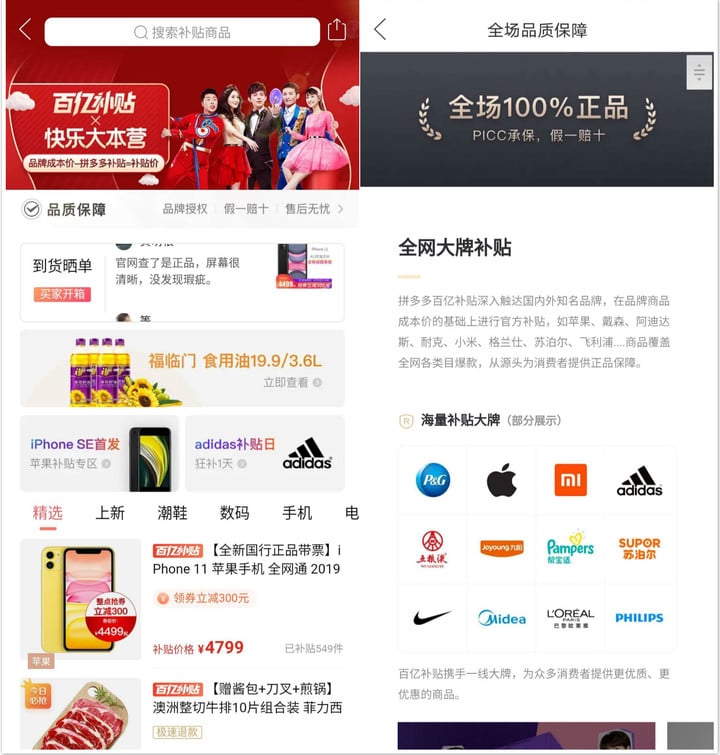Tap the 买家开箱 tag
Image resolution: width=720 pixels, height=755 pixels.
[x=62, y=294]
